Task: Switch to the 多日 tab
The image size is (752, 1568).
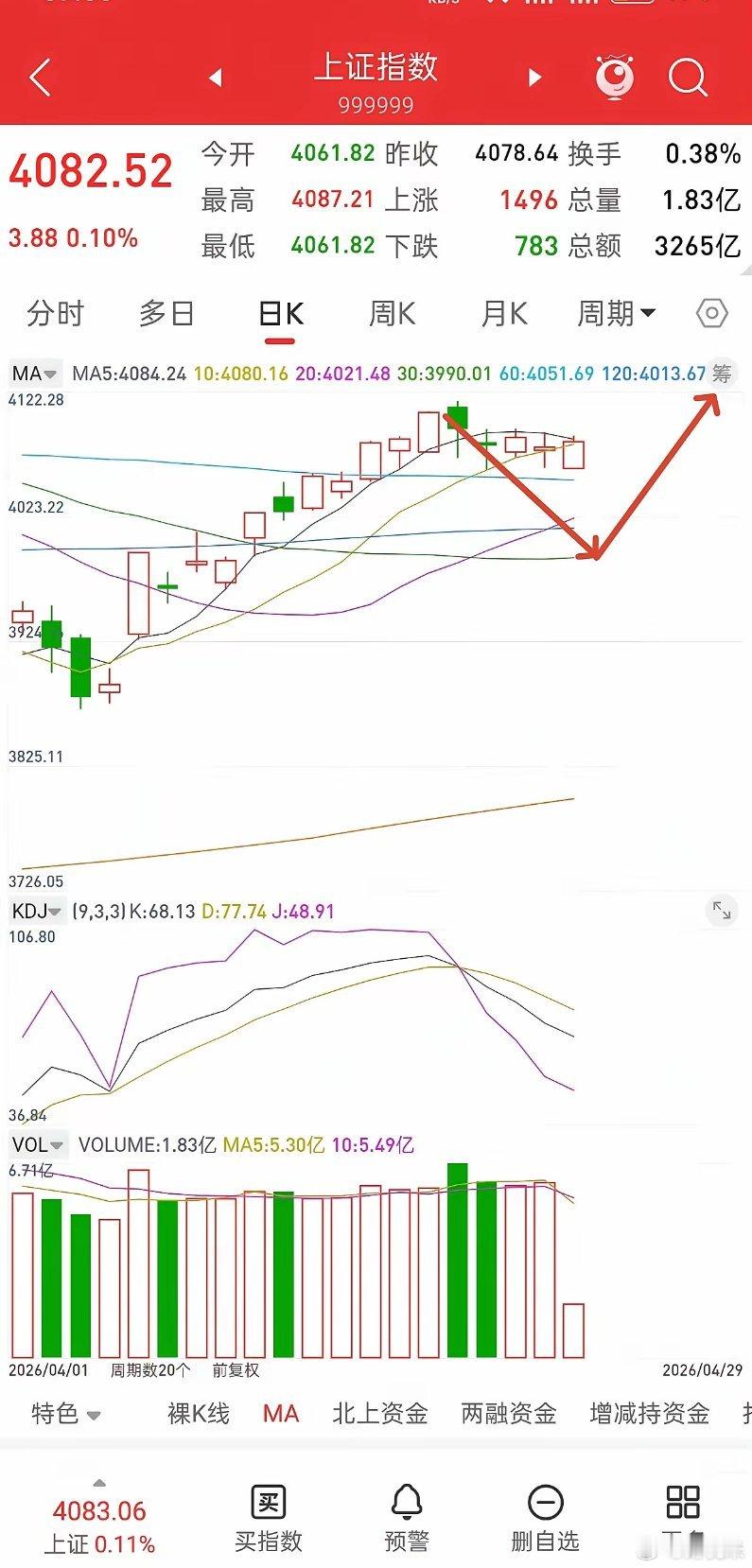Action: tap(166, 313)
